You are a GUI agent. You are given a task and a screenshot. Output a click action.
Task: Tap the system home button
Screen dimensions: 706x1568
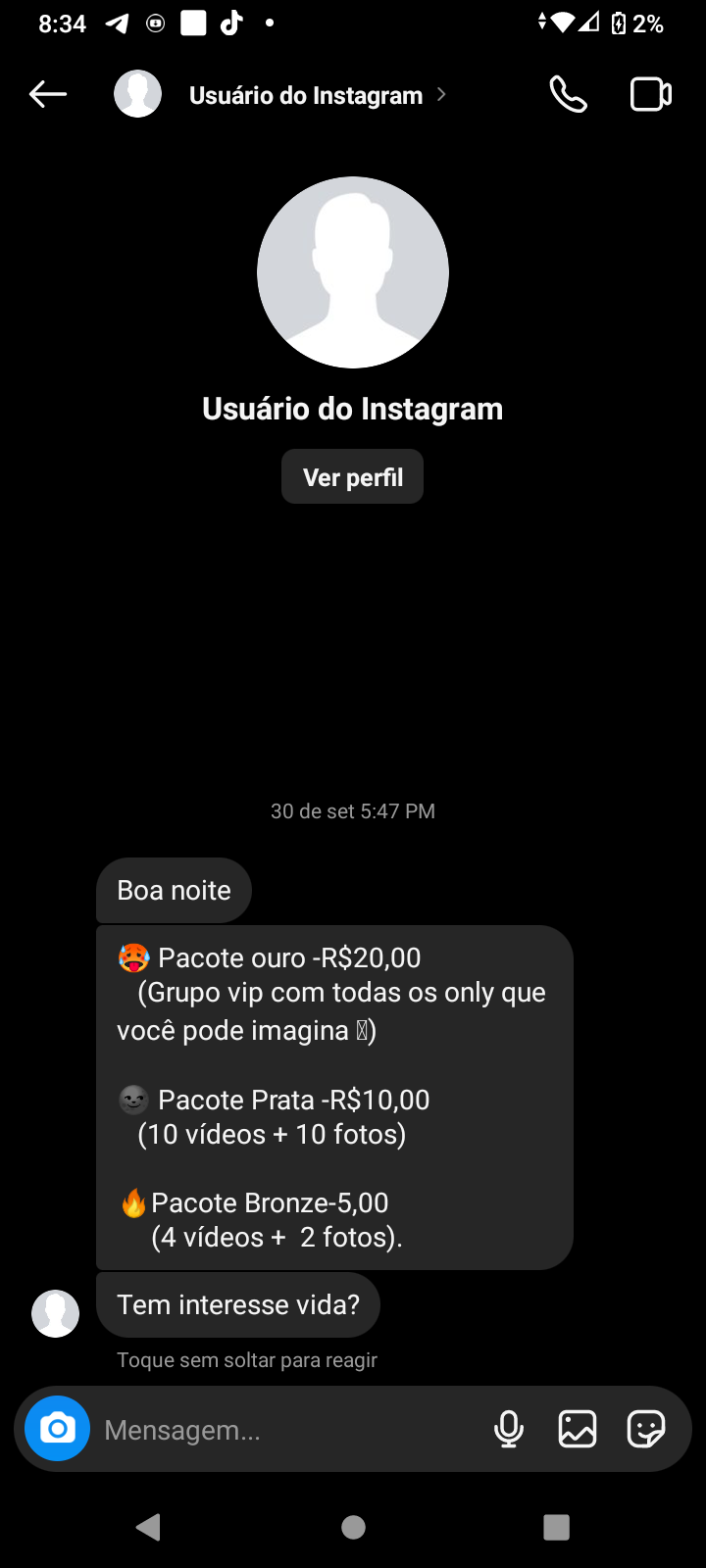tap(353, 1527)
